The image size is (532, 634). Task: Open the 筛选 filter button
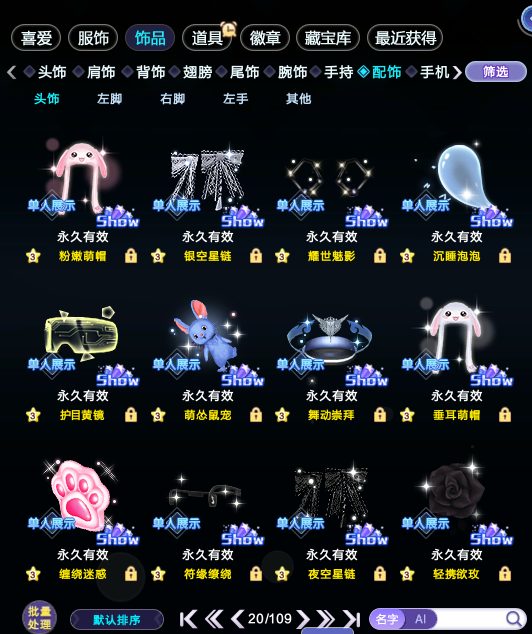(496, 72)
